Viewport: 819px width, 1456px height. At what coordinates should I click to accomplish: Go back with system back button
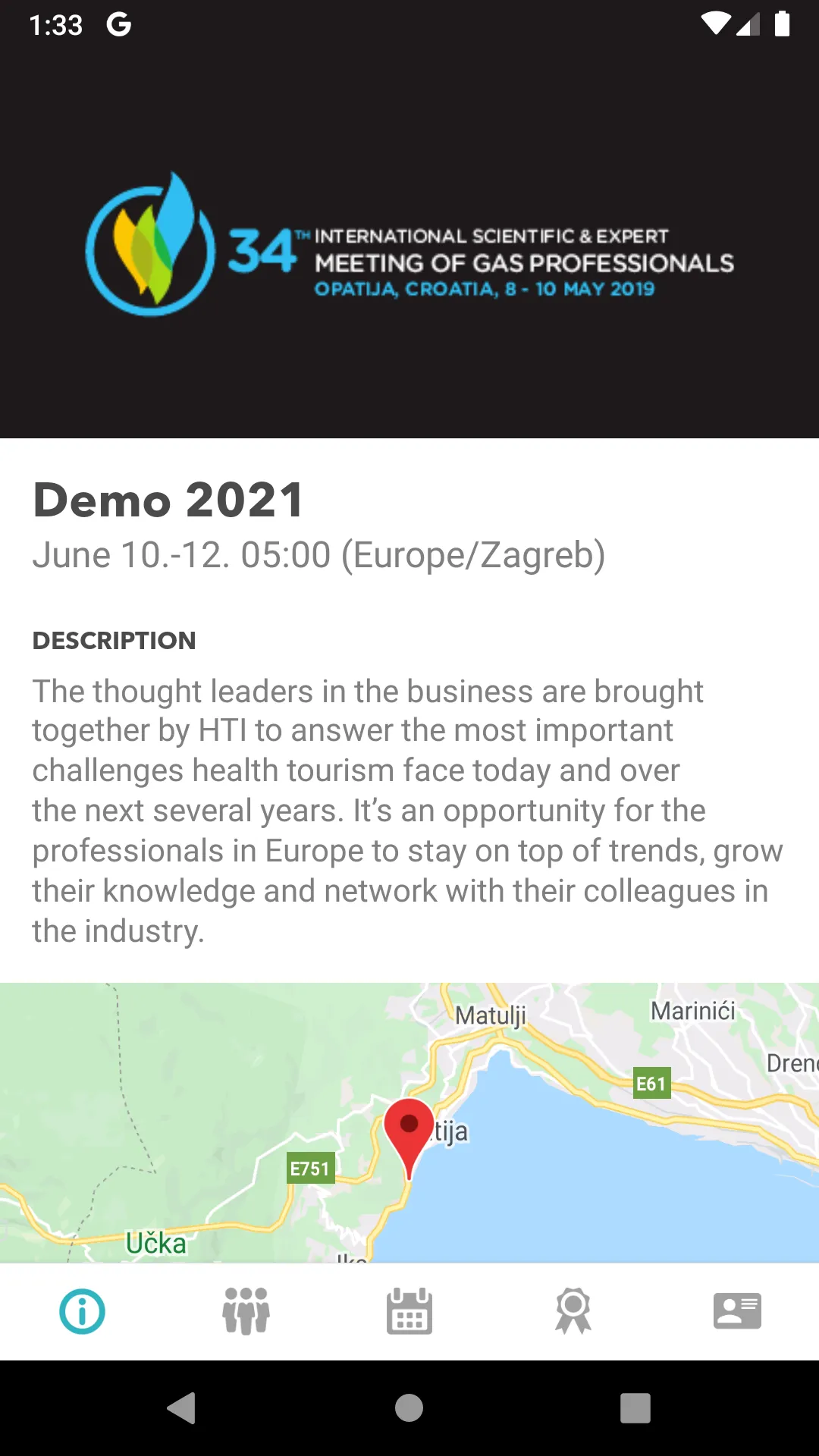(x=182, y=1408)
